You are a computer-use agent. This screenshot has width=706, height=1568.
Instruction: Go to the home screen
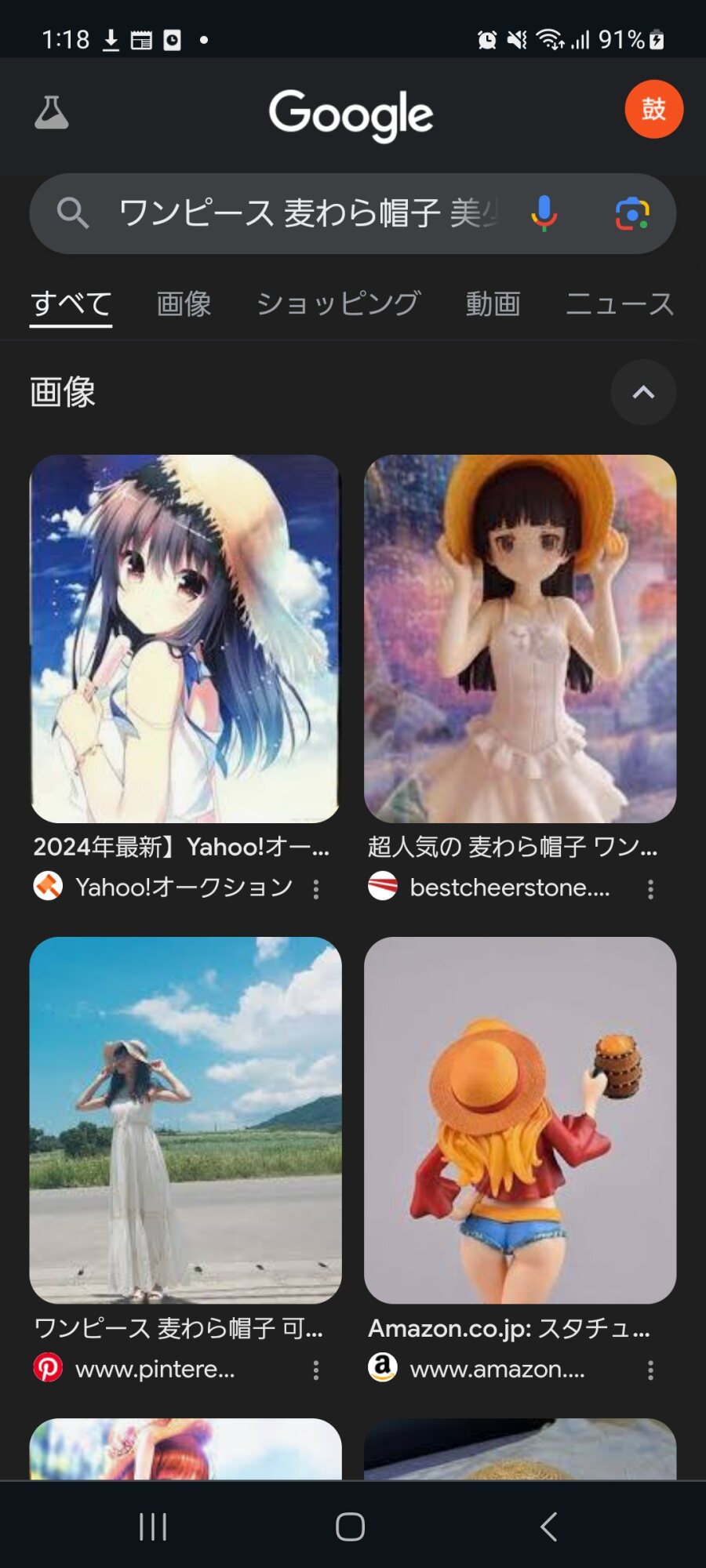click(350, 1526)
